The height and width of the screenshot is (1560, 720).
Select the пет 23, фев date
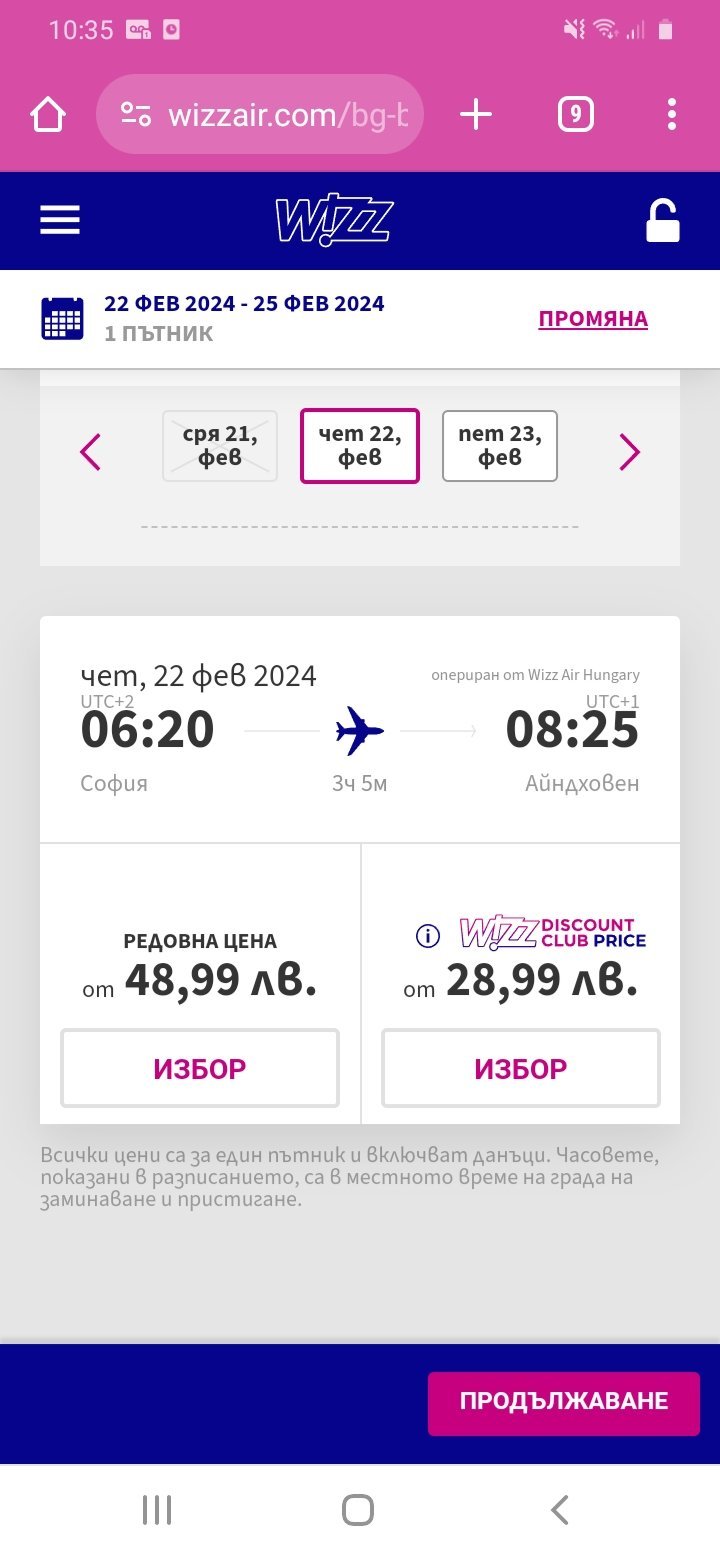499,446
